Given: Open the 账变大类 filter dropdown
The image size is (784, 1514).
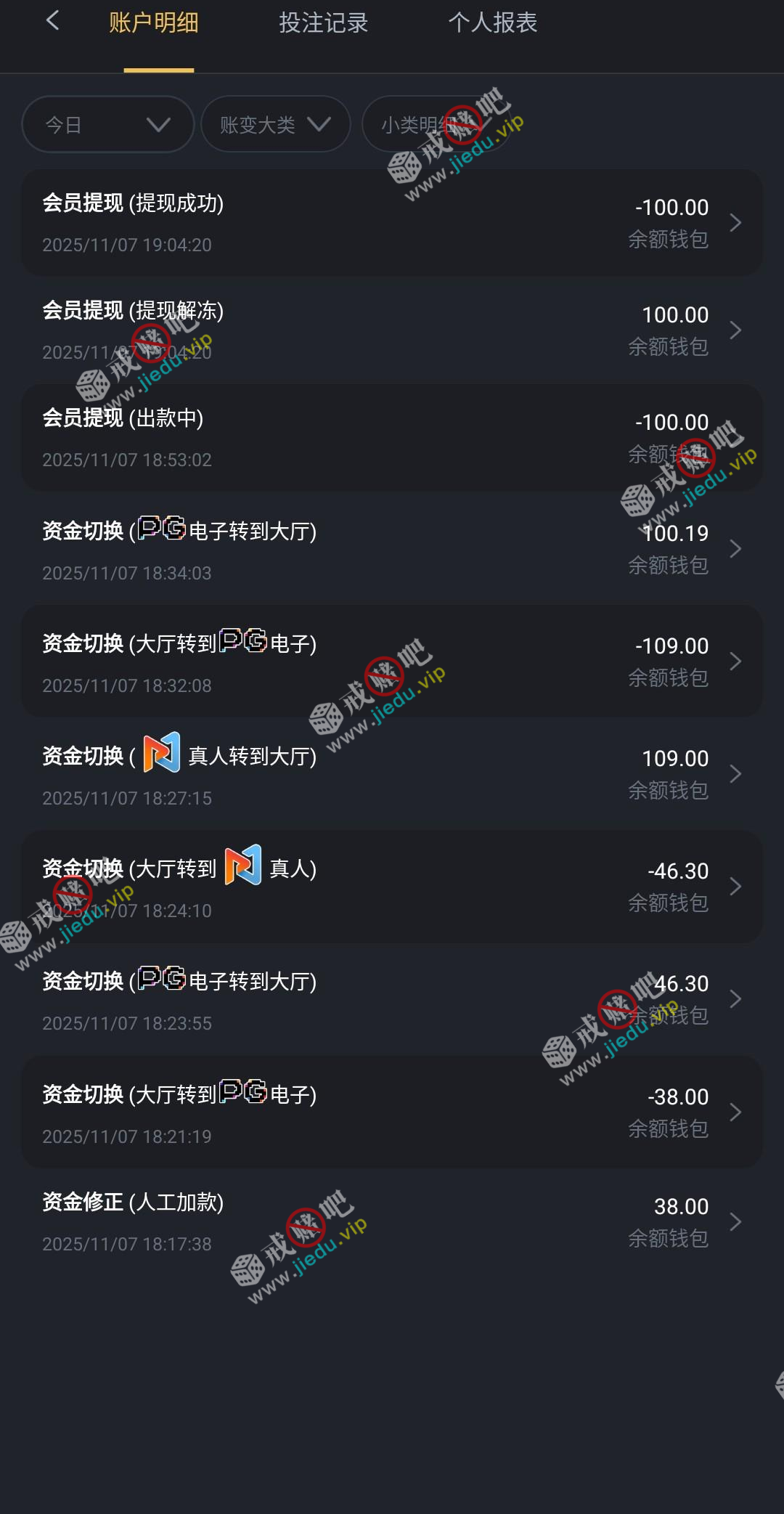Looking at the screenshot, I should point(275,125).
